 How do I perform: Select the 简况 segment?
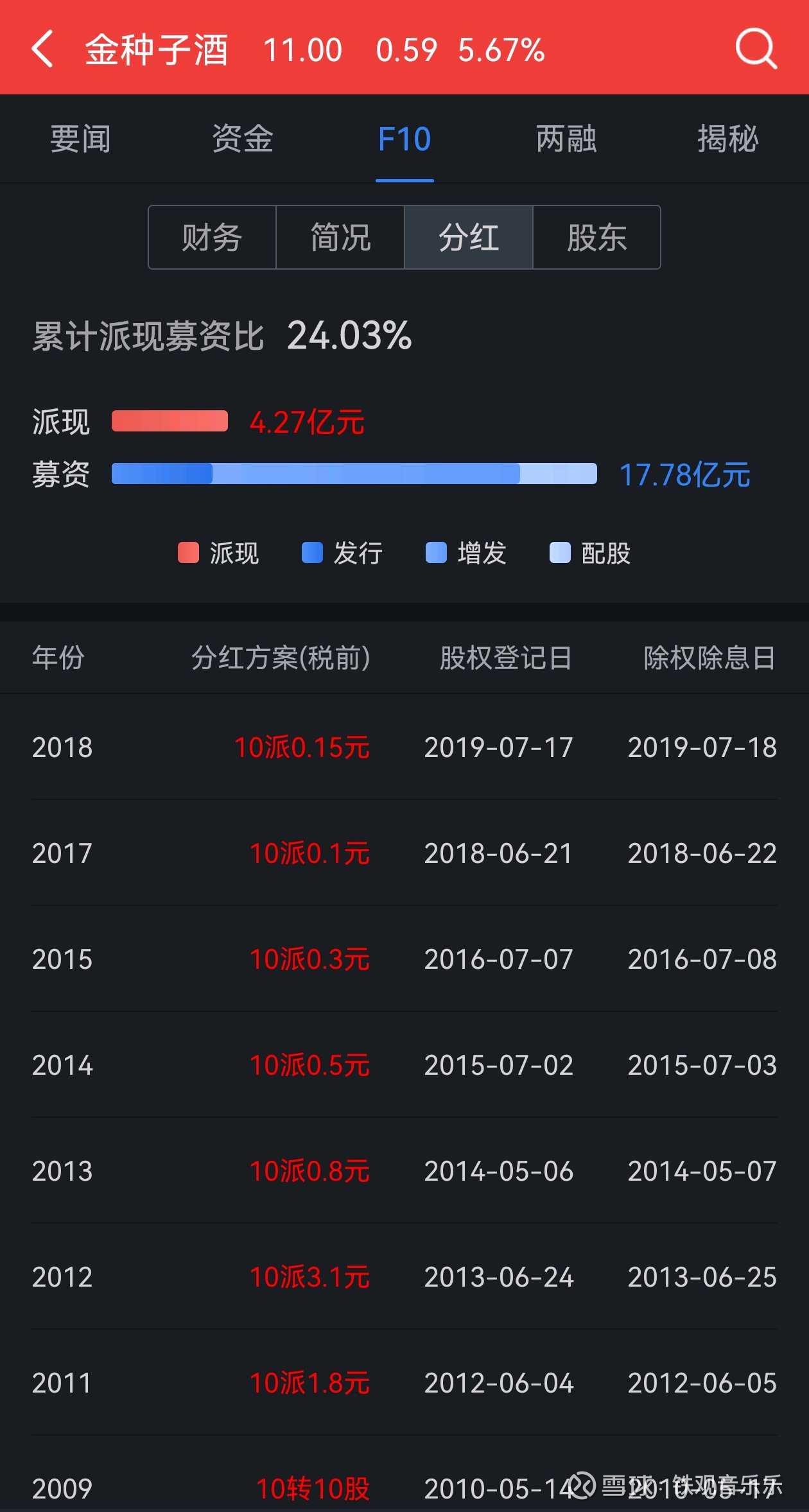click(340, 238)
